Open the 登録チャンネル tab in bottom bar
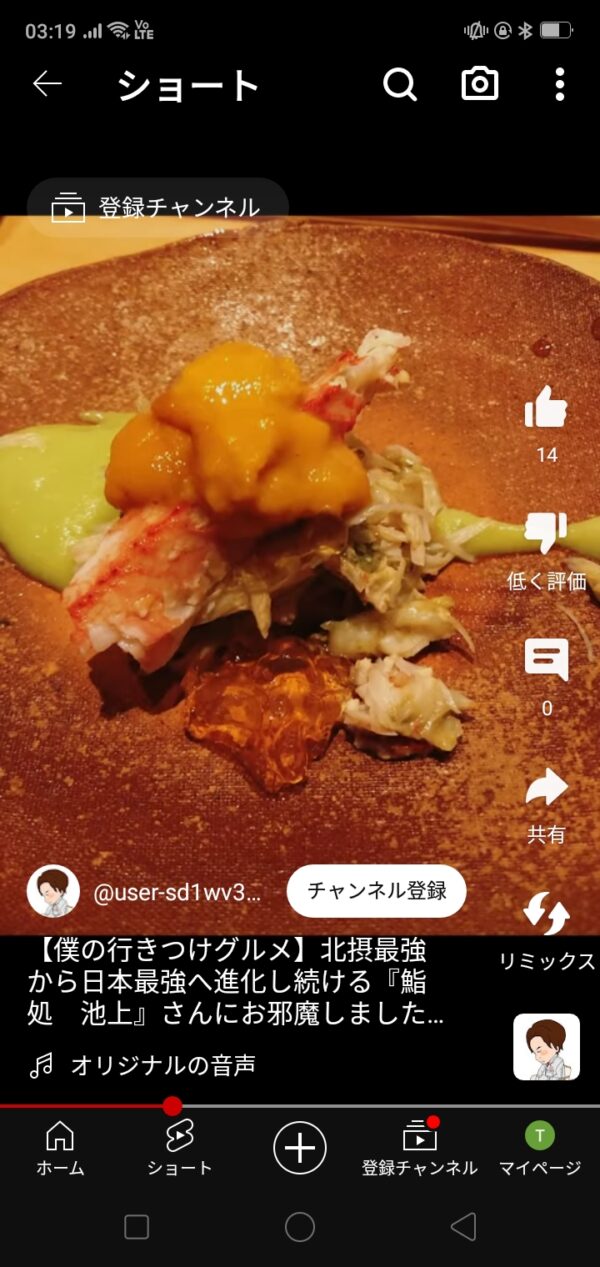This screenshot has width=600, height=1267. 420,1146
